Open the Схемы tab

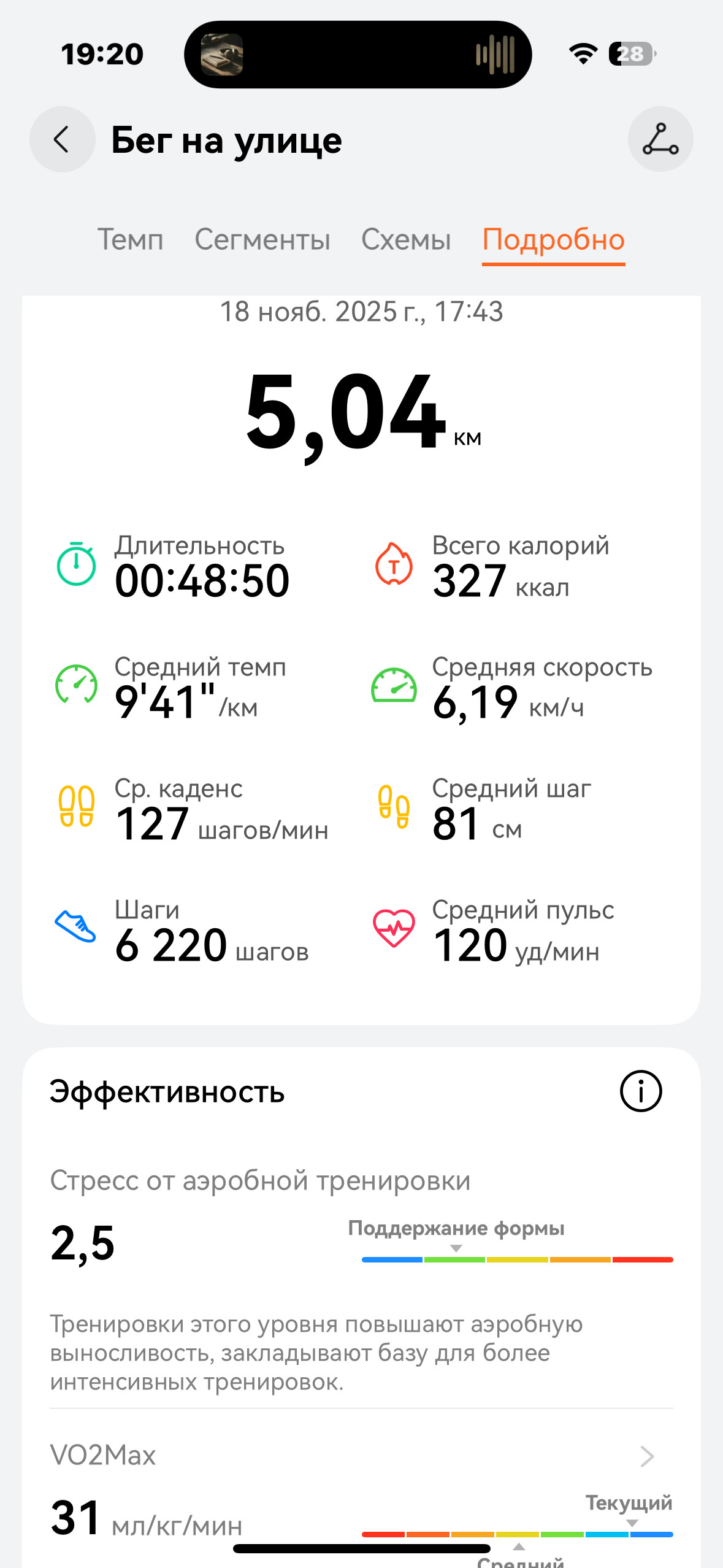pyautogui.click(x=406, y=239)
